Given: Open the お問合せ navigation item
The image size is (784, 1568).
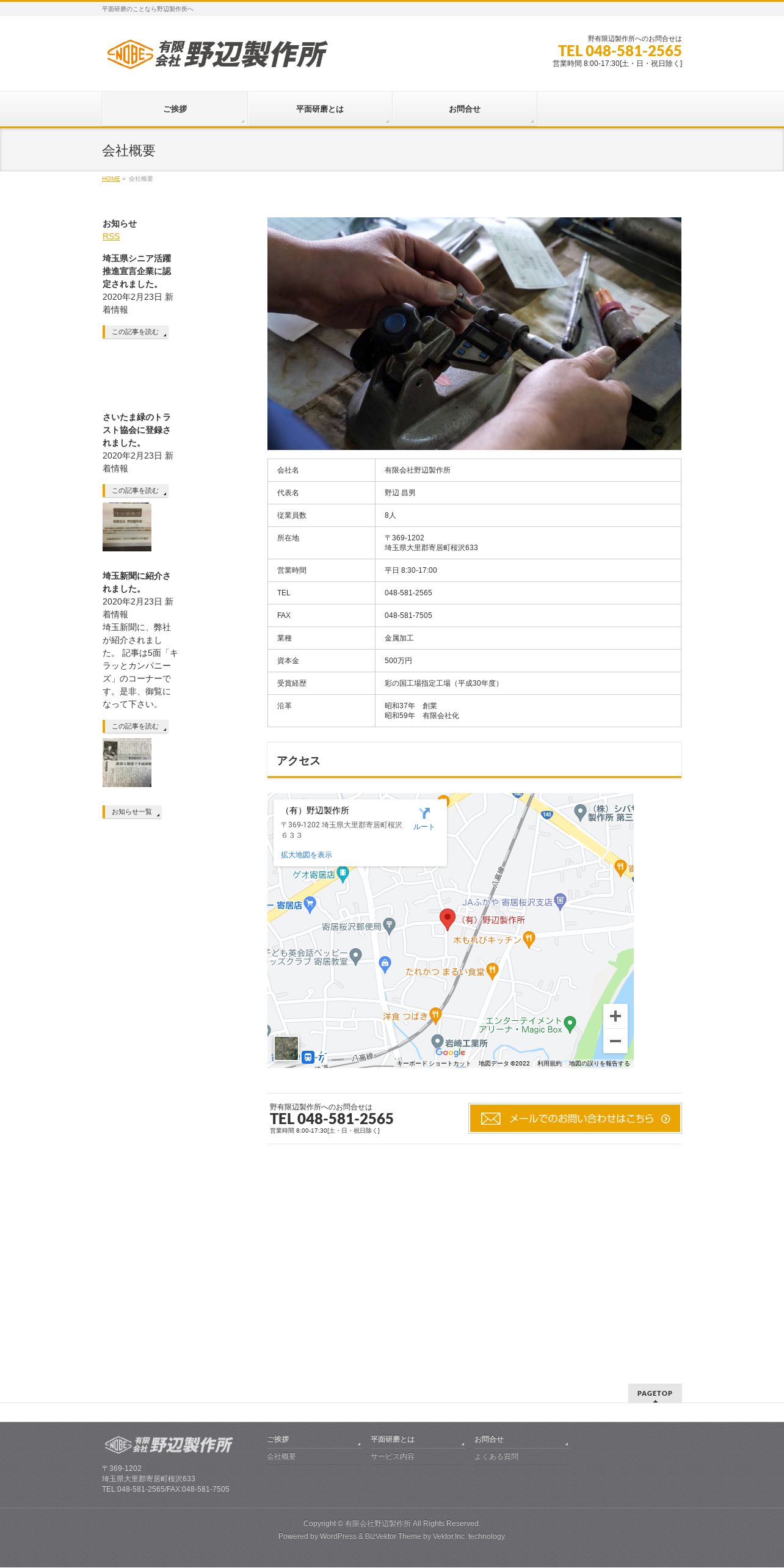Looking at the screenshot, I should 464,109.
